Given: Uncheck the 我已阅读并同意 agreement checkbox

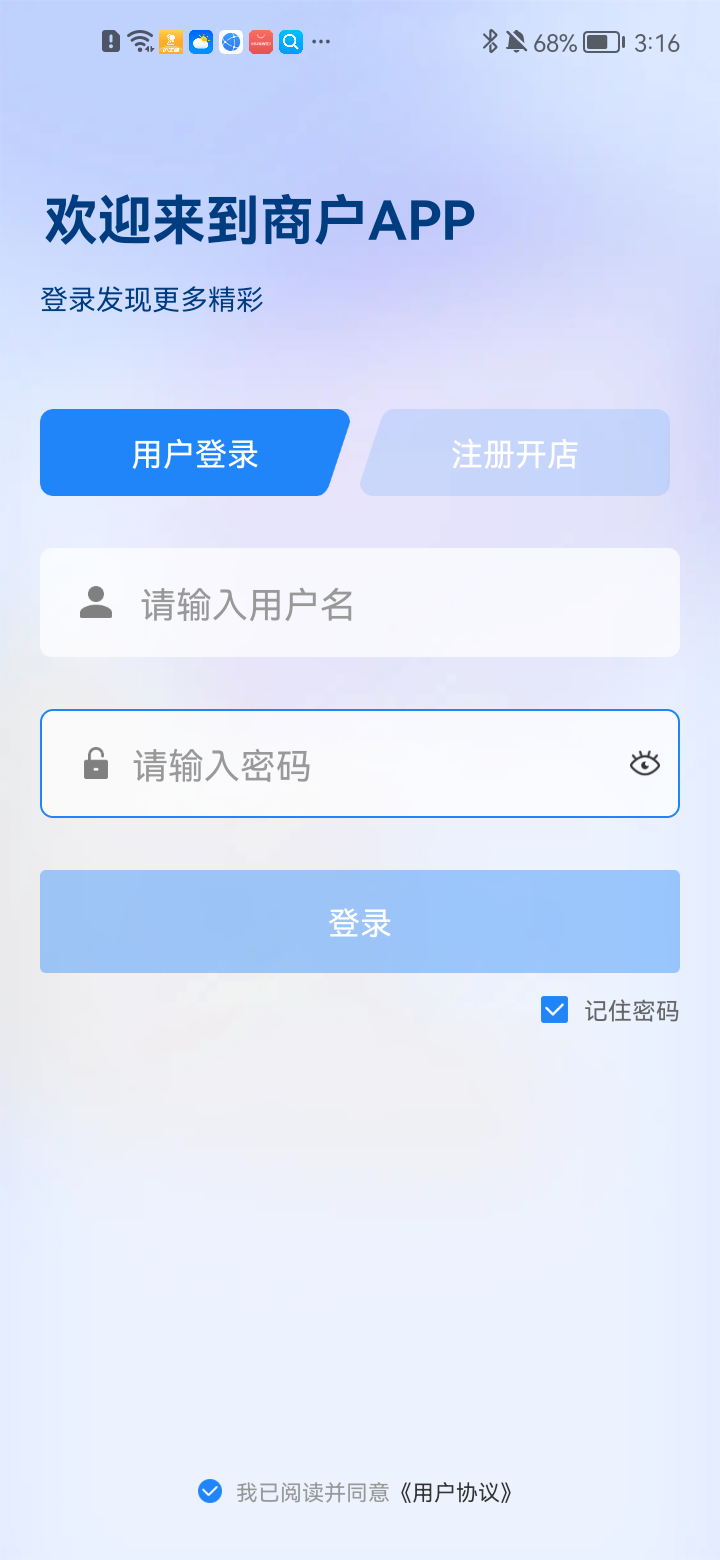Looking at the screenshot, I should point(210,1492).
